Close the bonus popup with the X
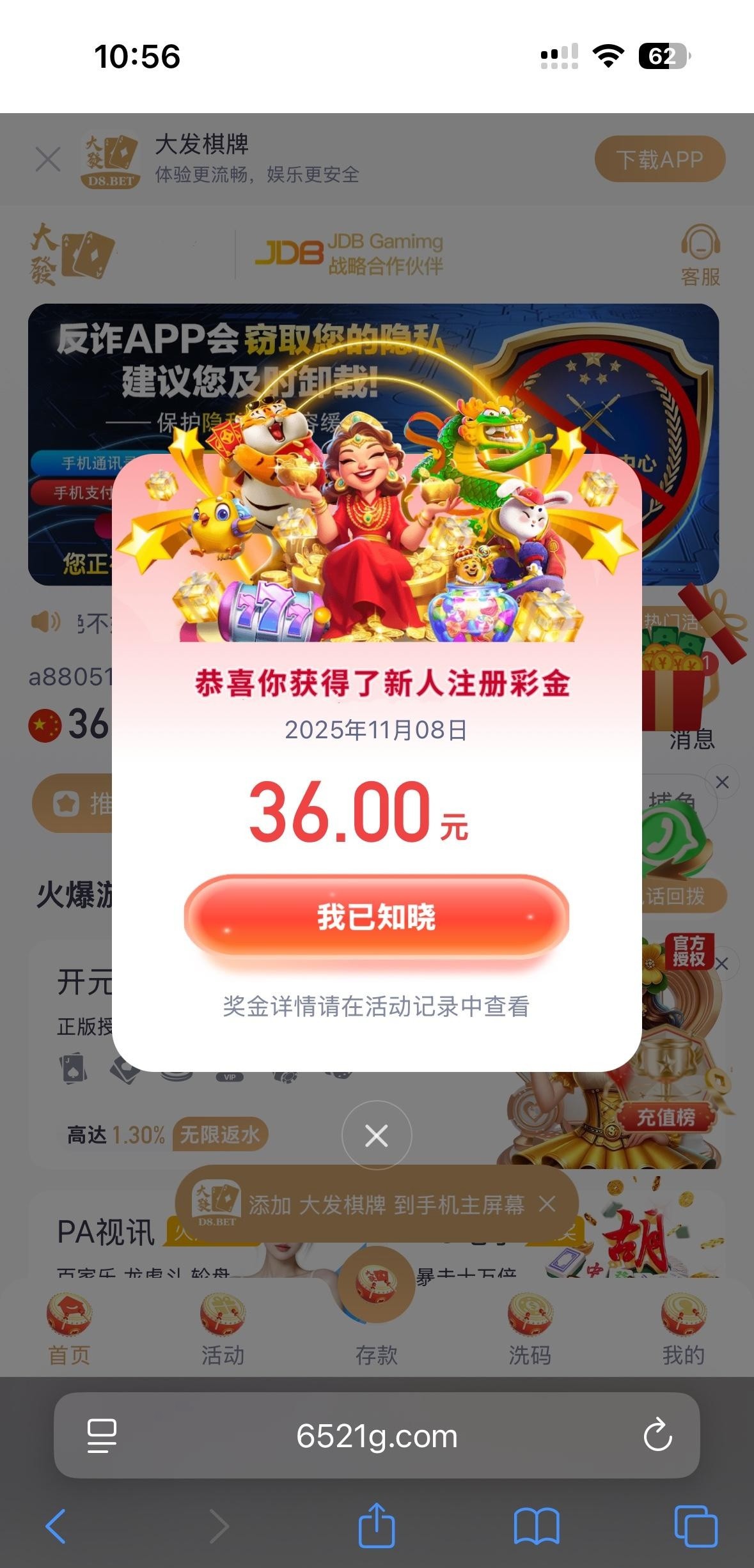Viewport: 754px width, 1568px height. click(x=376, y=1135)
